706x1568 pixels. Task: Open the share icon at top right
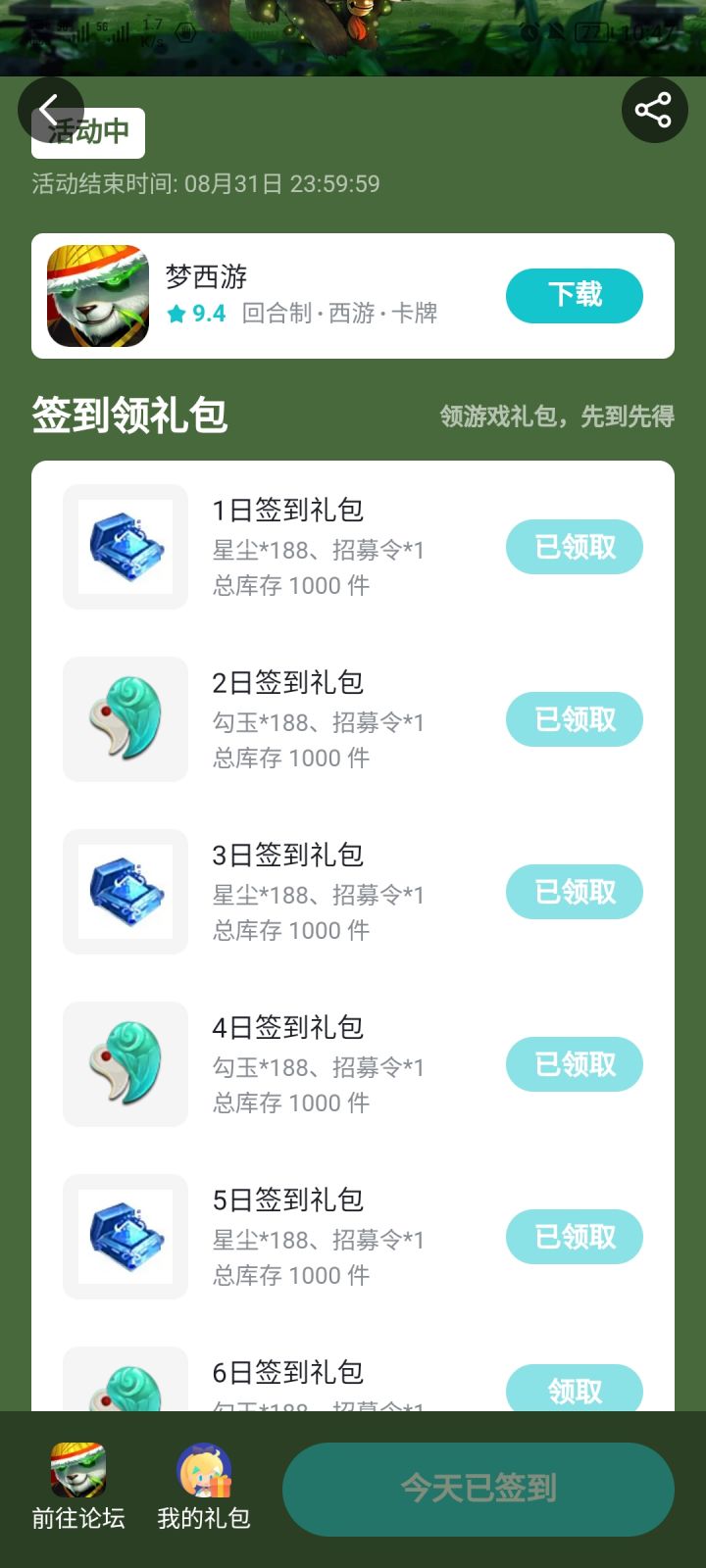click(x=653, y=110)
